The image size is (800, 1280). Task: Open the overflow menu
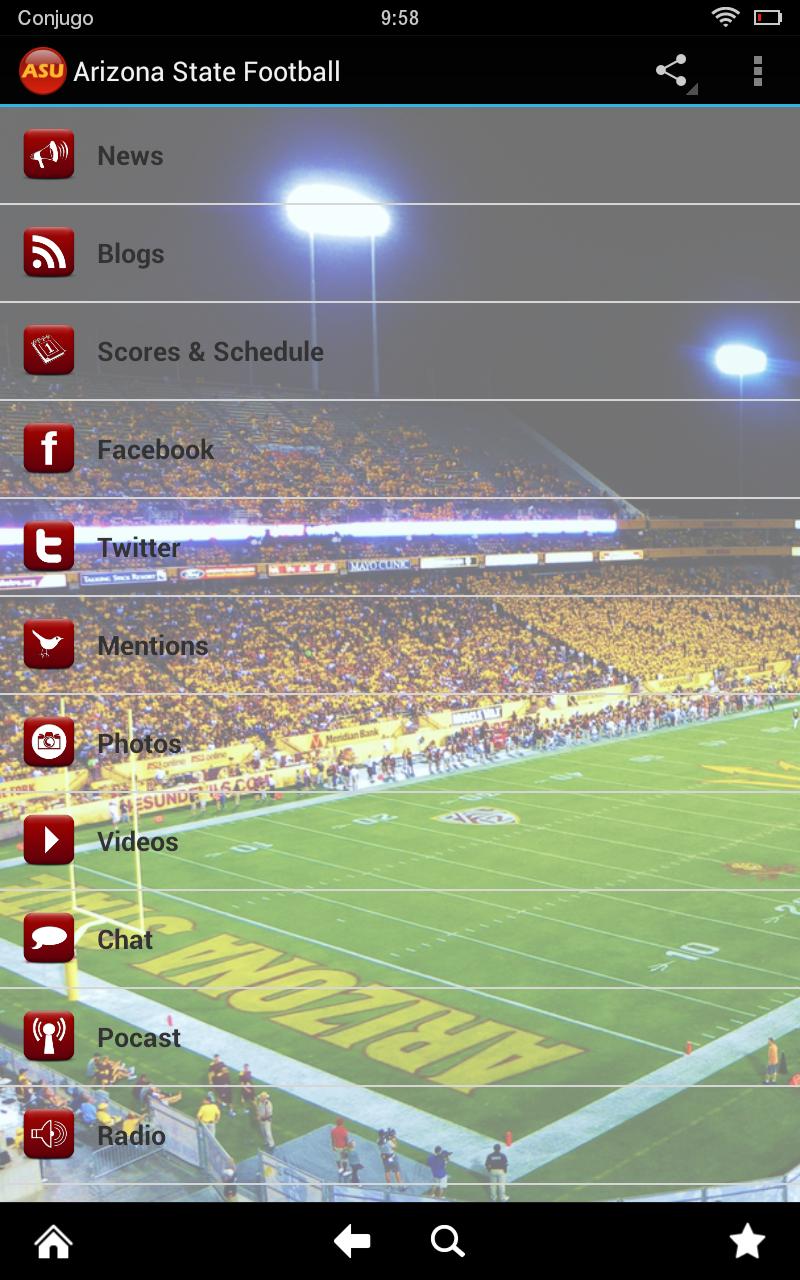pos(757,72)
